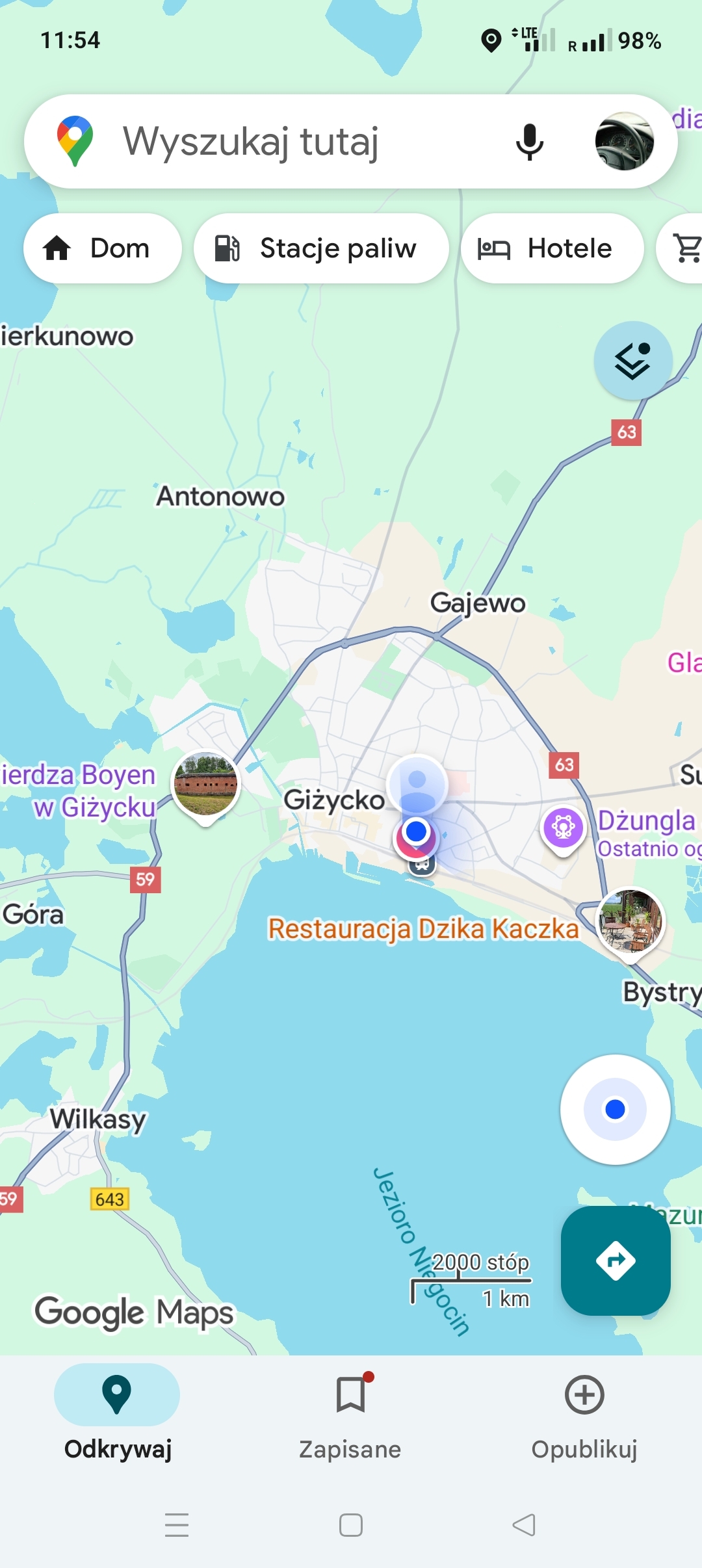Show Stacje paliw nearby

(x=321, y=248)
